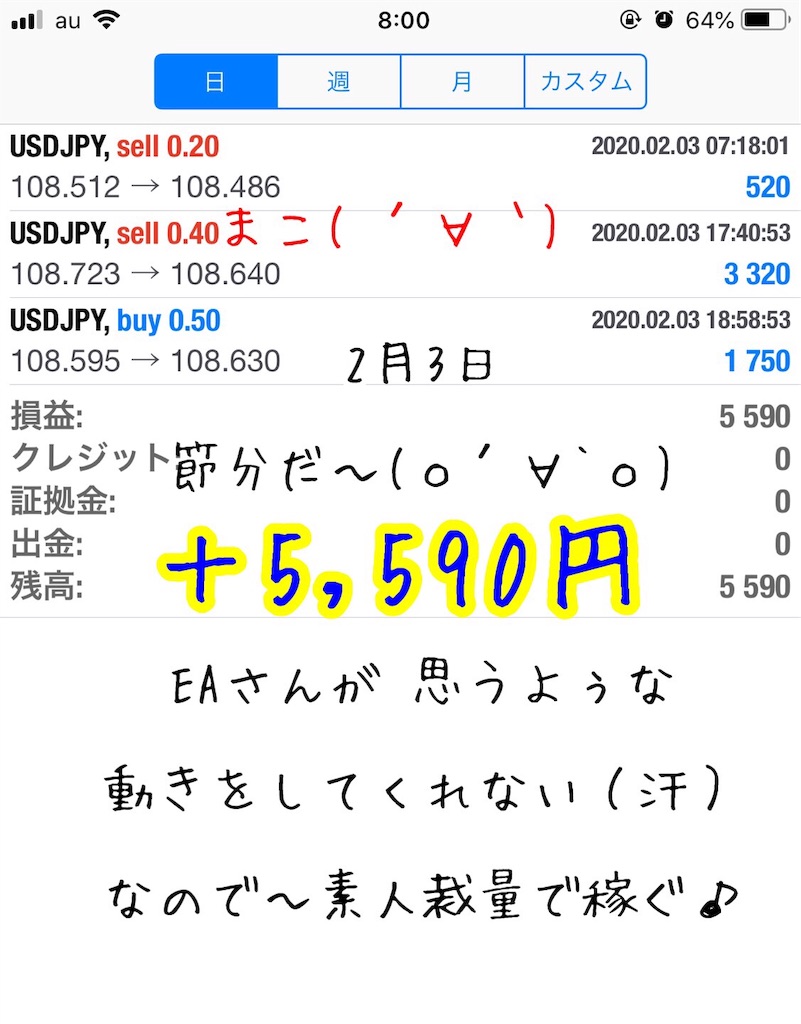Open the USDJPY buy 0.50 trade row

[400, 340]
